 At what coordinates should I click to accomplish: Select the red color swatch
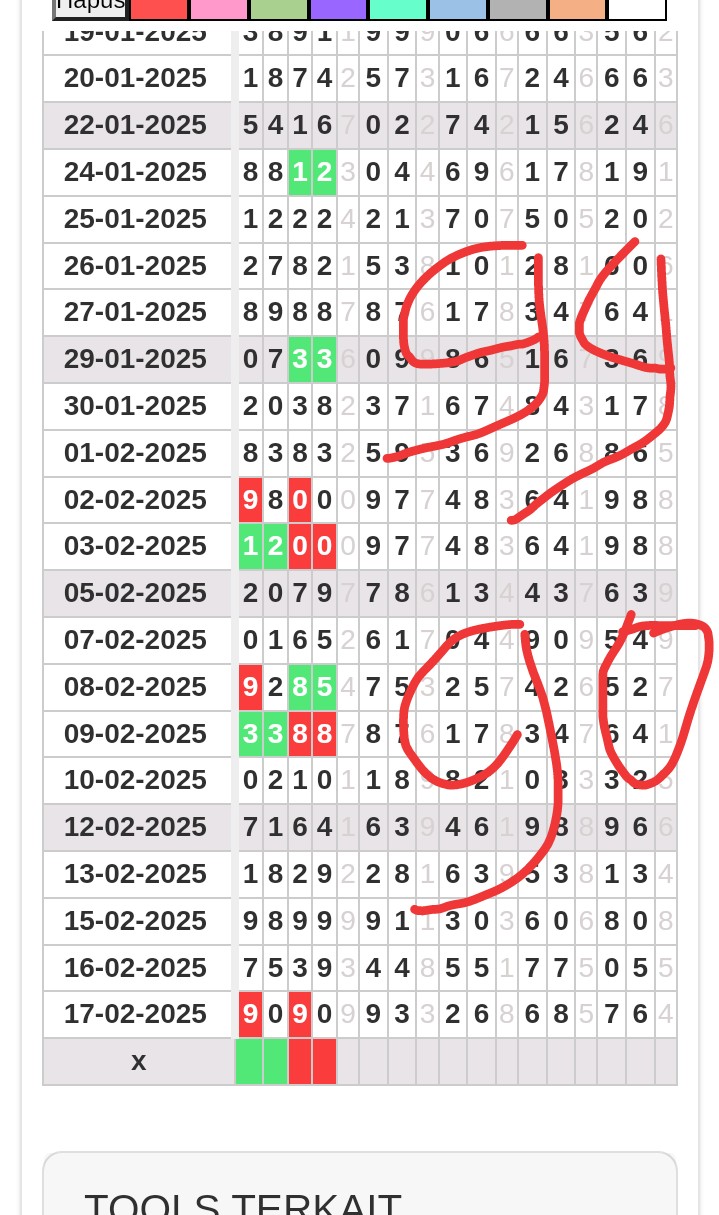pyautogui.click(x=159, y=9)
